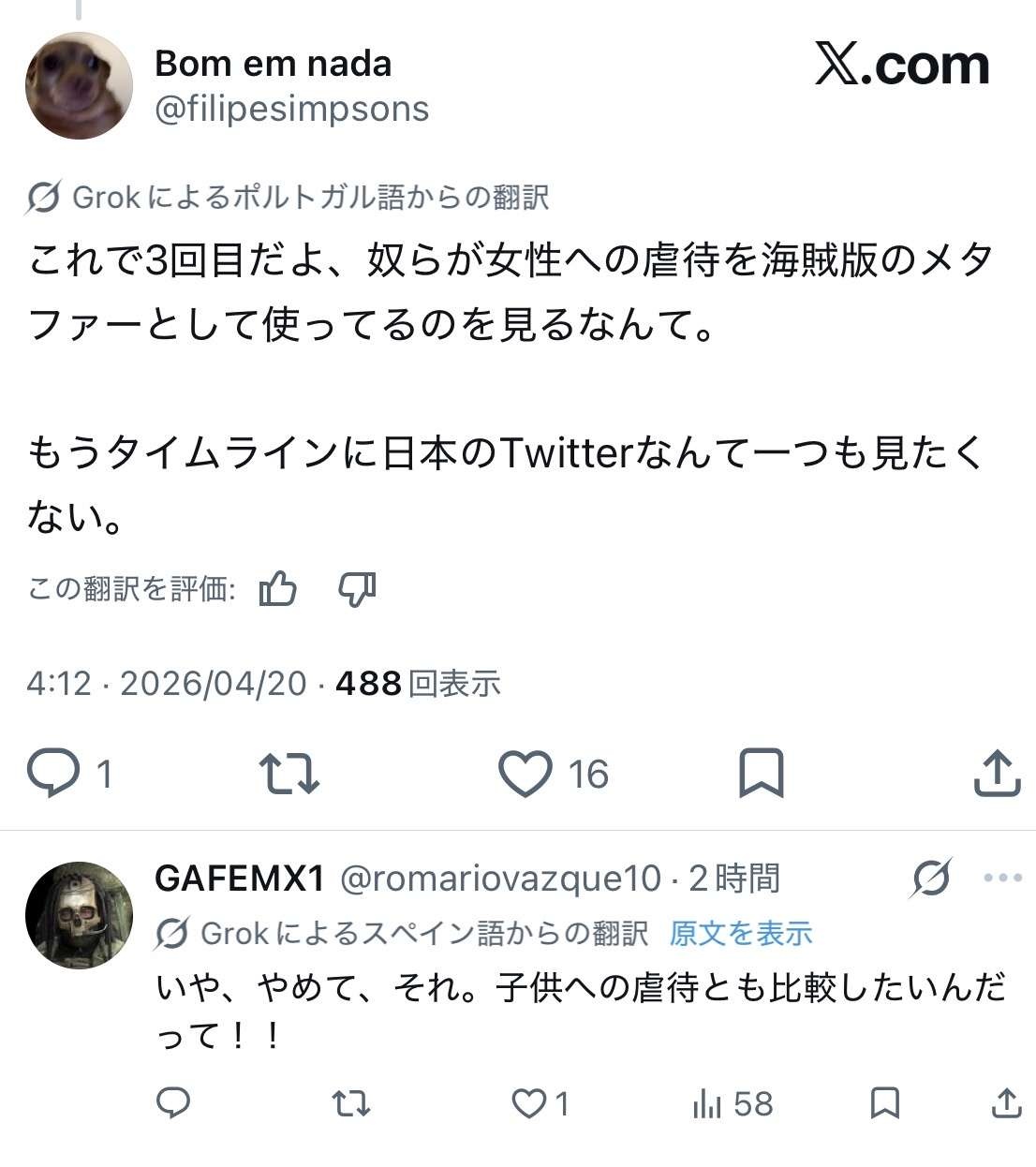Repost Bom em nada's post
The width and height of the screenshot is (1036, 1167).
pyautogui.click(x=289, y=774)
